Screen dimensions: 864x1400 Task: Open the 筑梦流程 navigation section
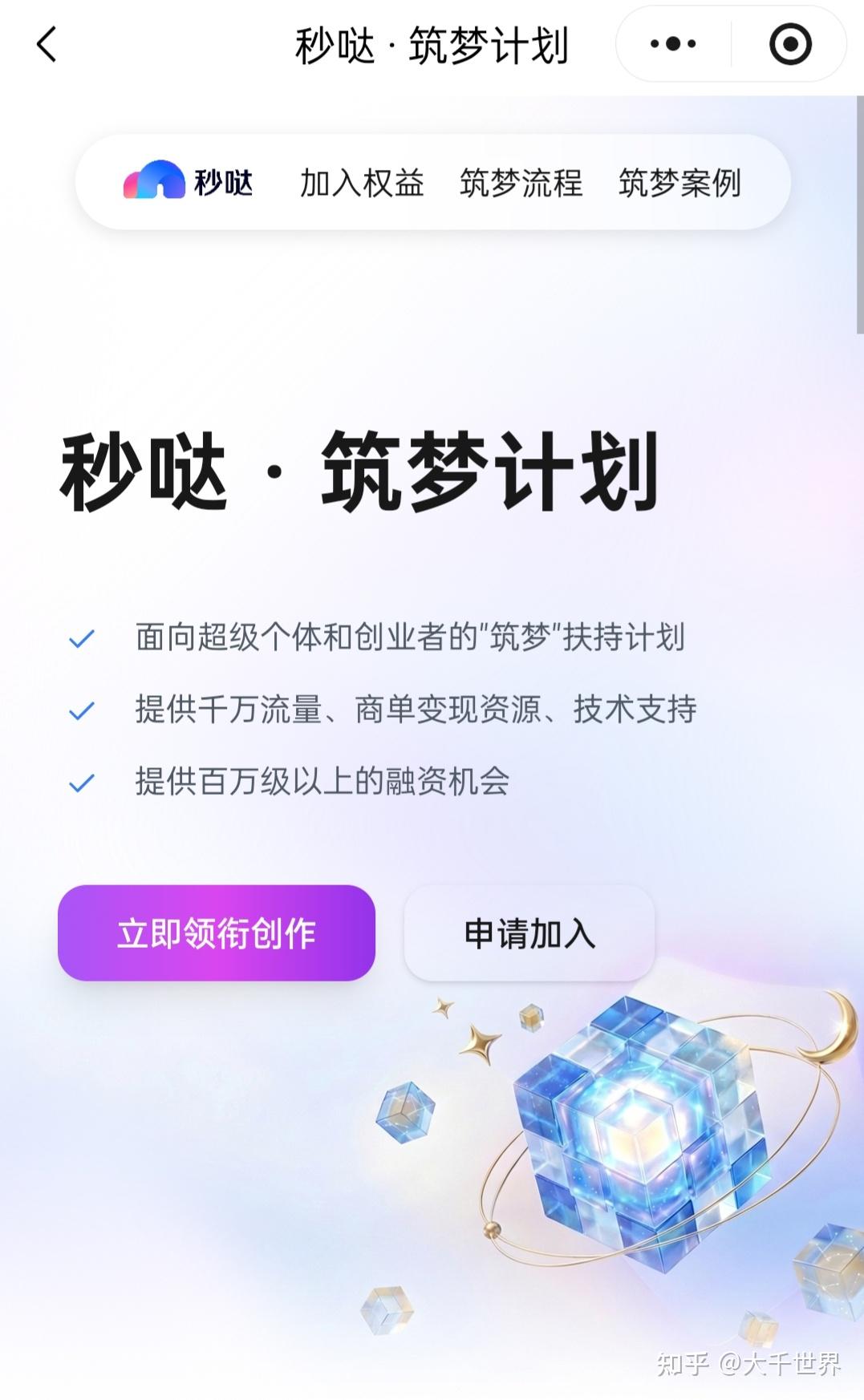(521, 183)
